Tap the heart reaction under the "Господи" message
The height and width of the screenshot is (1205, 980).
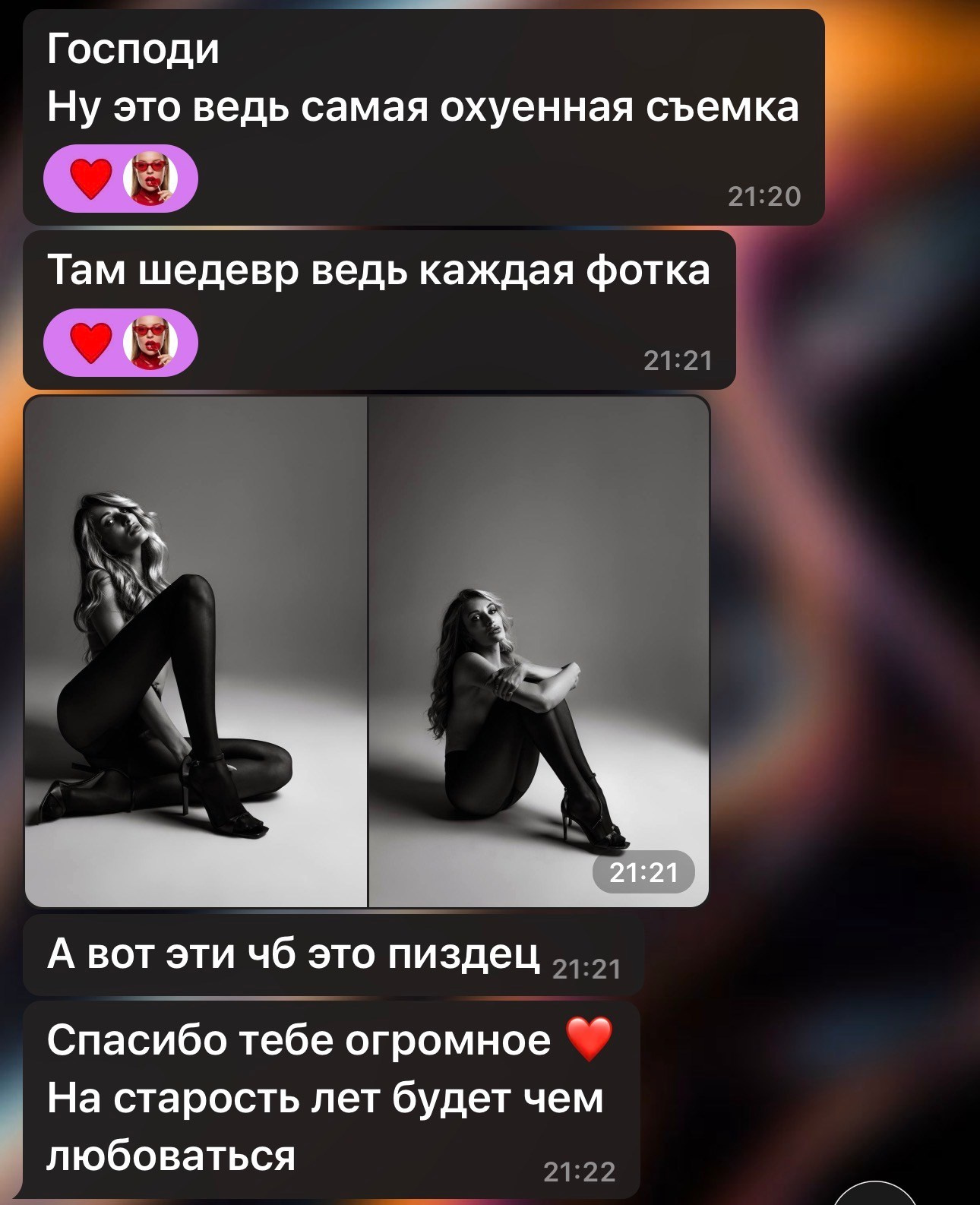(x=91, y=179)
